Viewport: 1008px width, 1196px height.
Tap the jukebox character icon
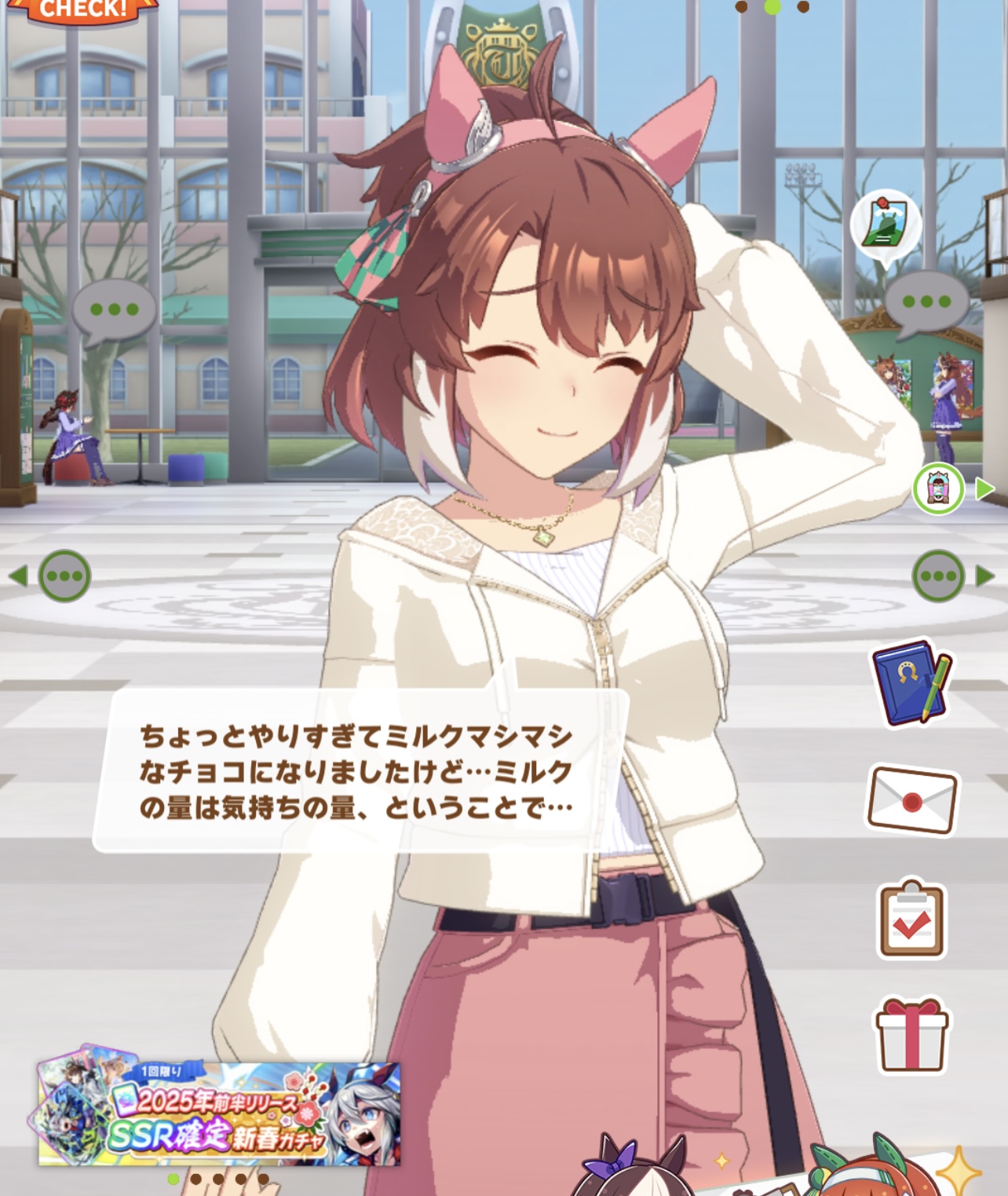[939, 489]
